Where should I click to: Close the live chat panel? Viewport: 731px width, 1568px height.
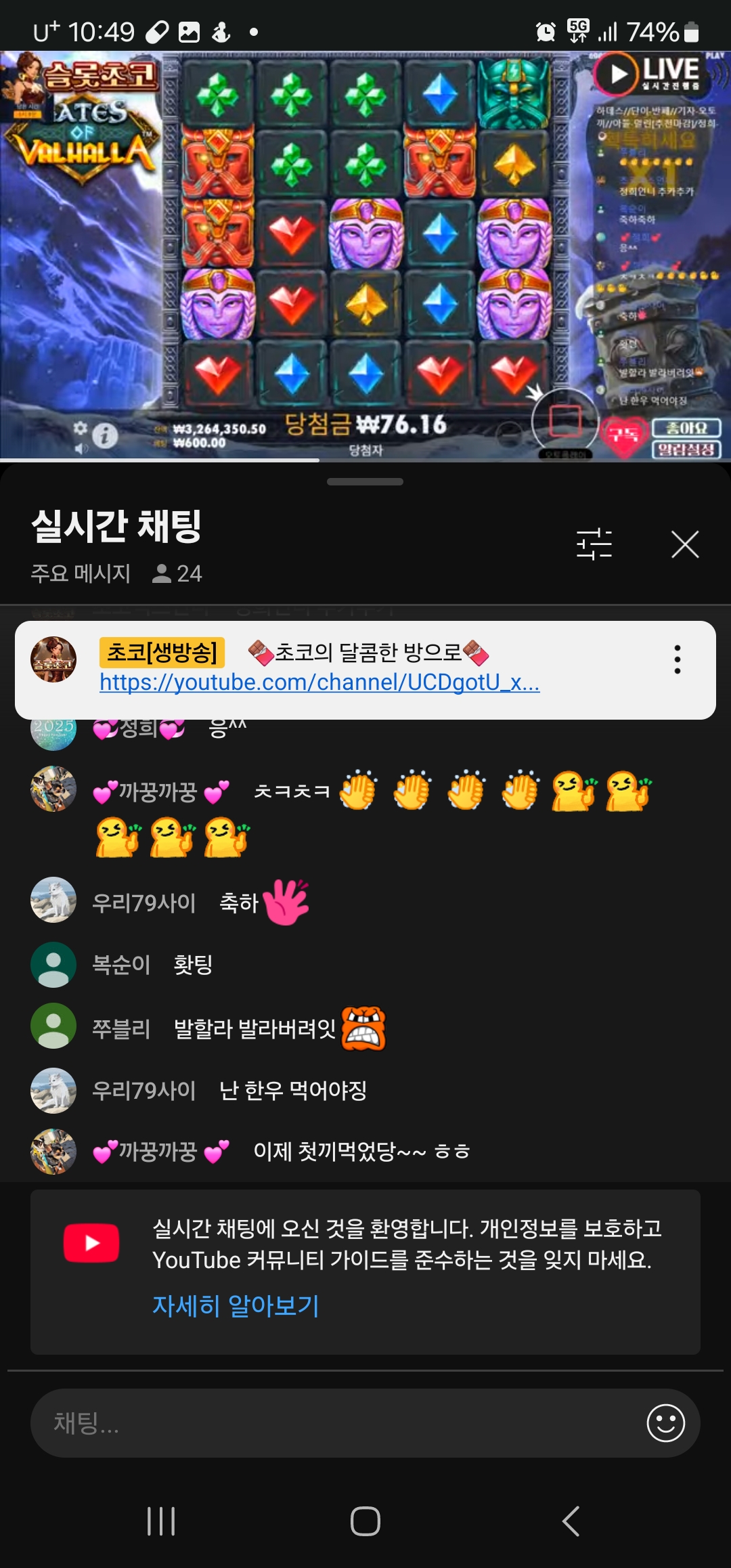684,544
